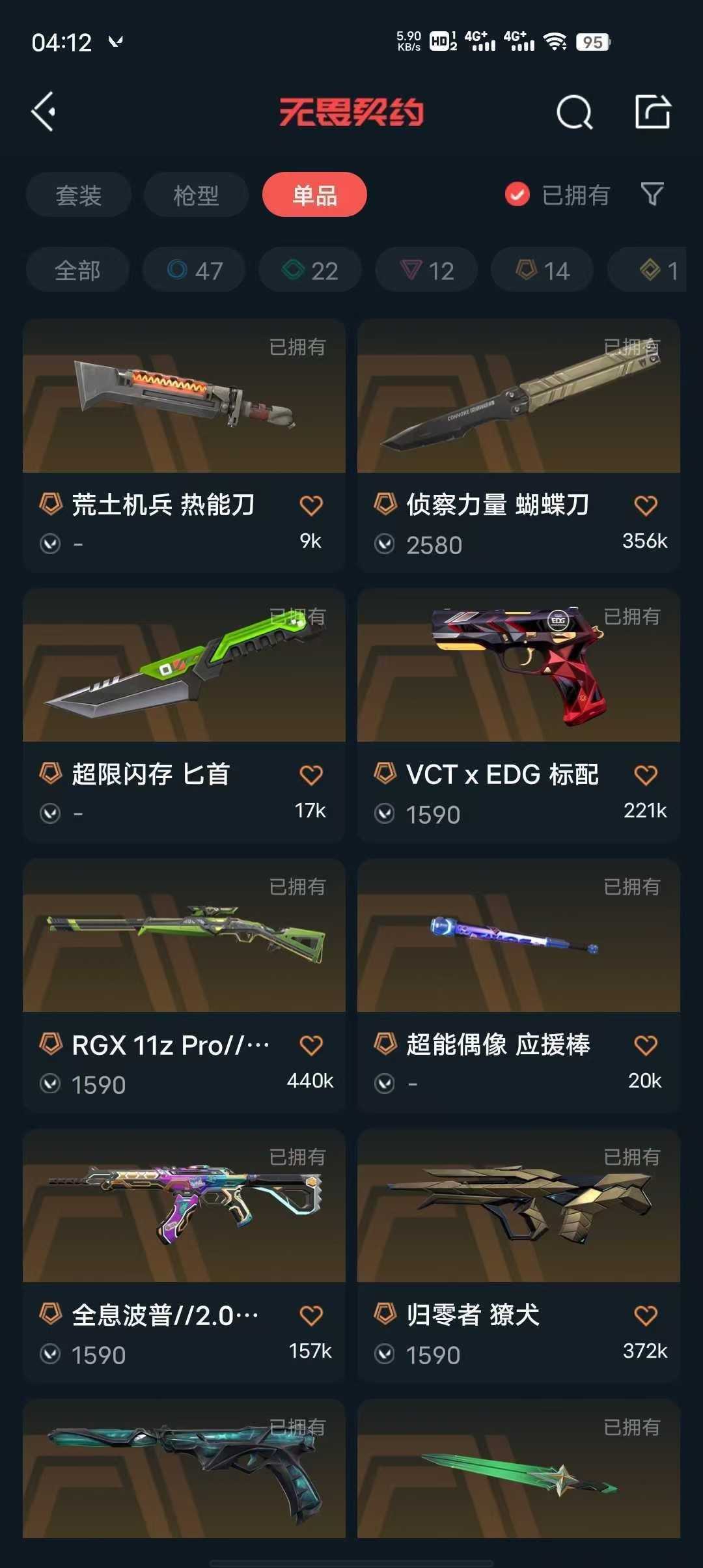Select the teal gem currency filter showing 22
703x1568 pixels.
tap(309, 270)
